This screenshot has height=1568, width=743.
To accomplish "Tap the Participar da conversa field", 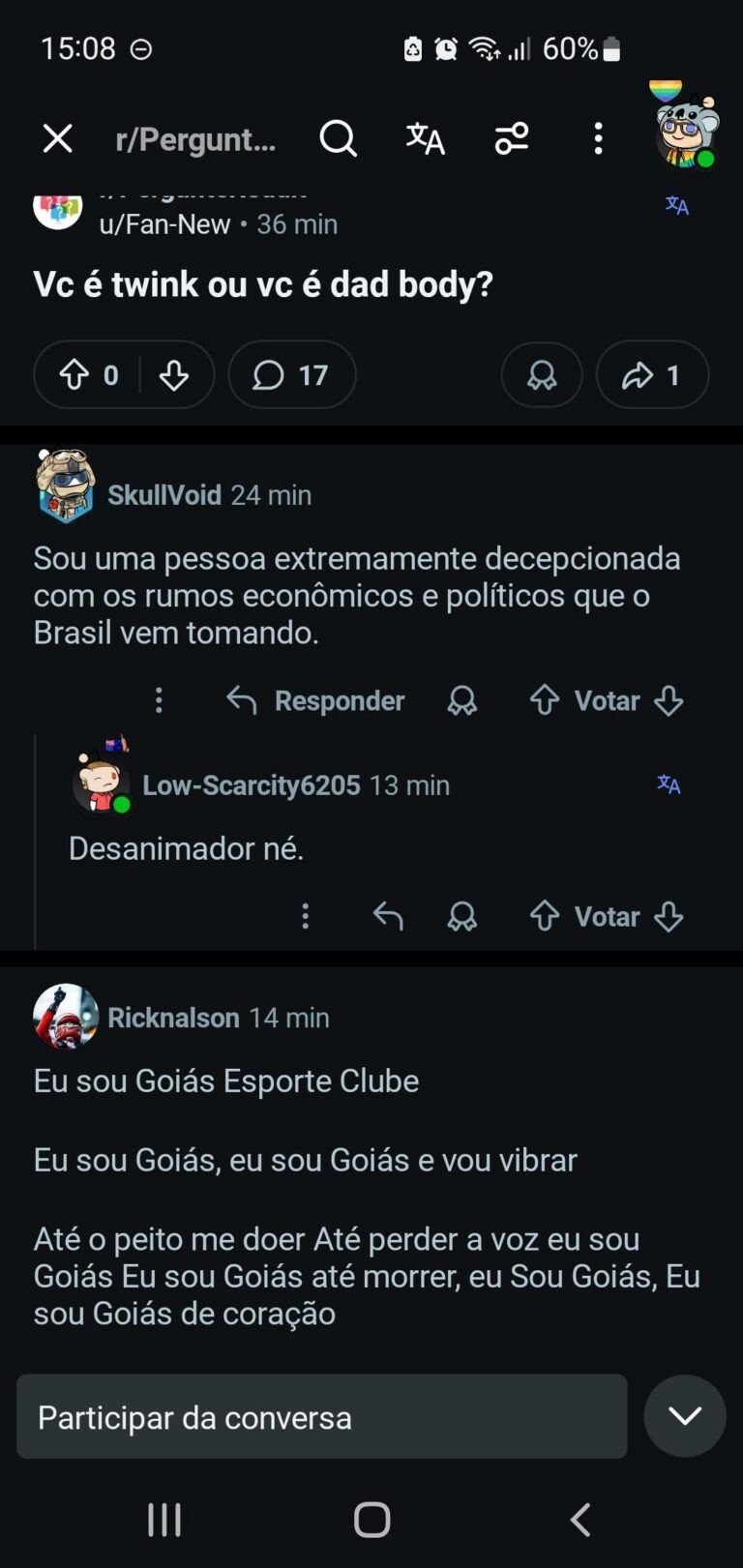I will tap(321, 1417).
